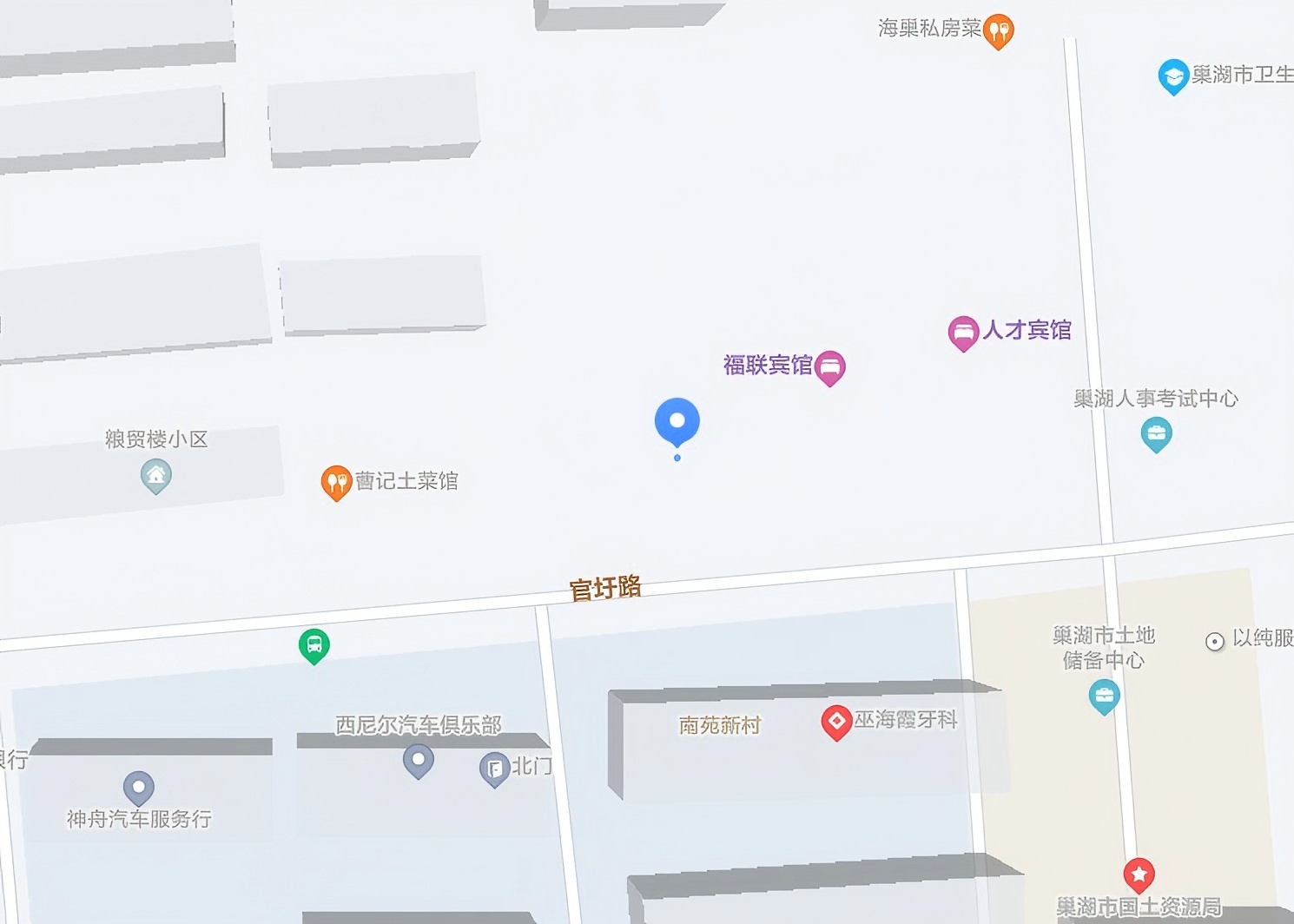1294x924 pixels.
Task: Select the 巢湖市卫生 school marker
Action: [1172, 76]
